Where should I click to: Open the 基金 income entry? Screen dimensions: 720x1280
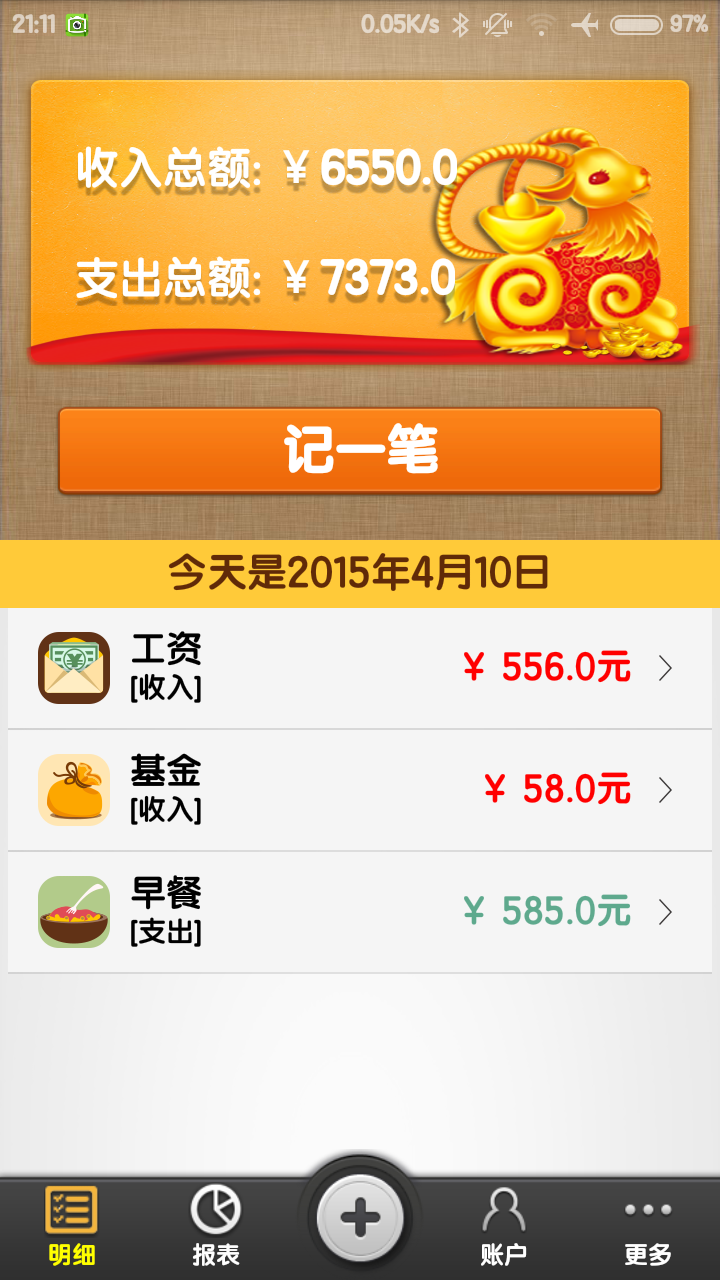[360, 790]
